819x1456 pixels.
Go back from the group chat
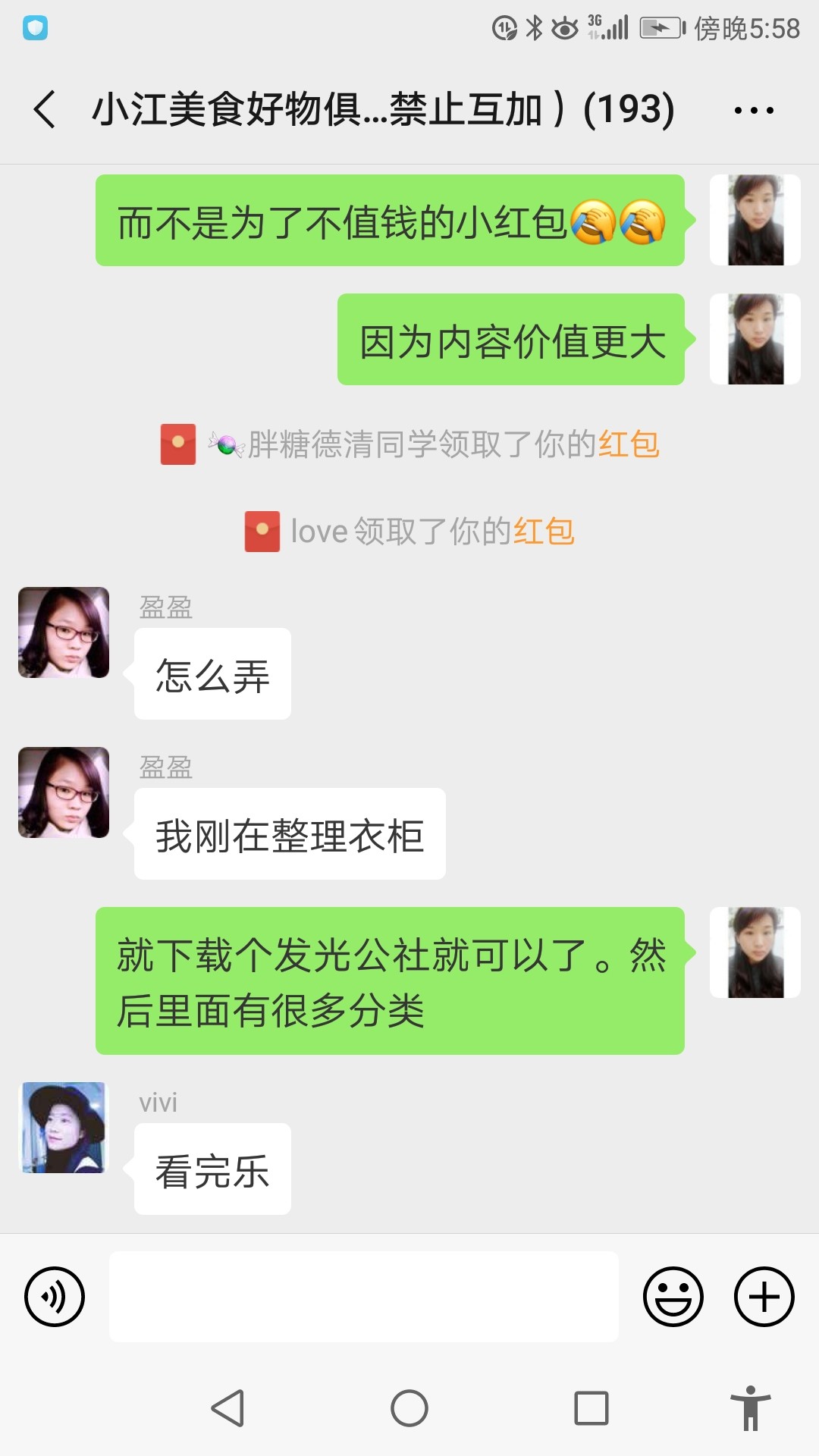[45, 109]
